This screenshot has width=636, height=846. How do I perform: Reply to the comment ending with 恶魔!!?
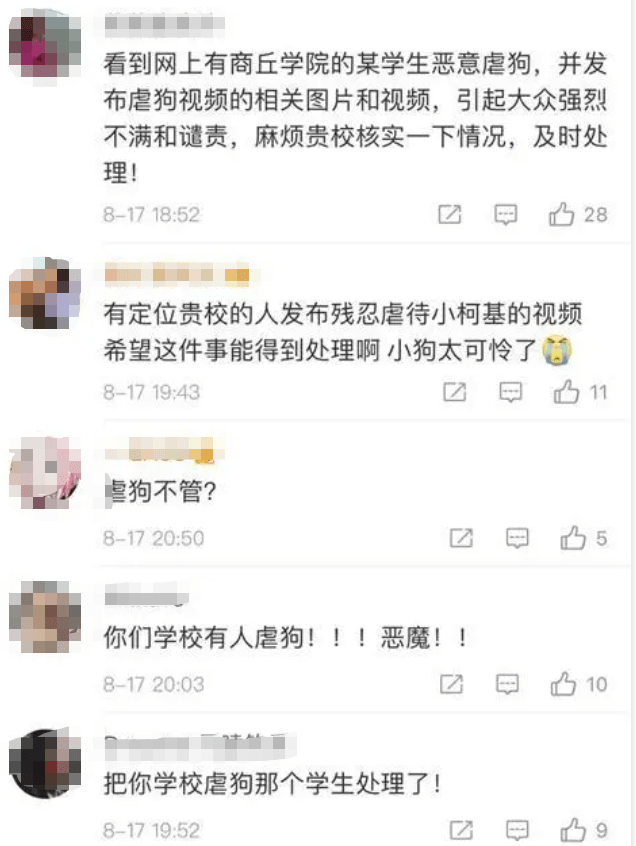pyautogui.click(x=508, y=685)
